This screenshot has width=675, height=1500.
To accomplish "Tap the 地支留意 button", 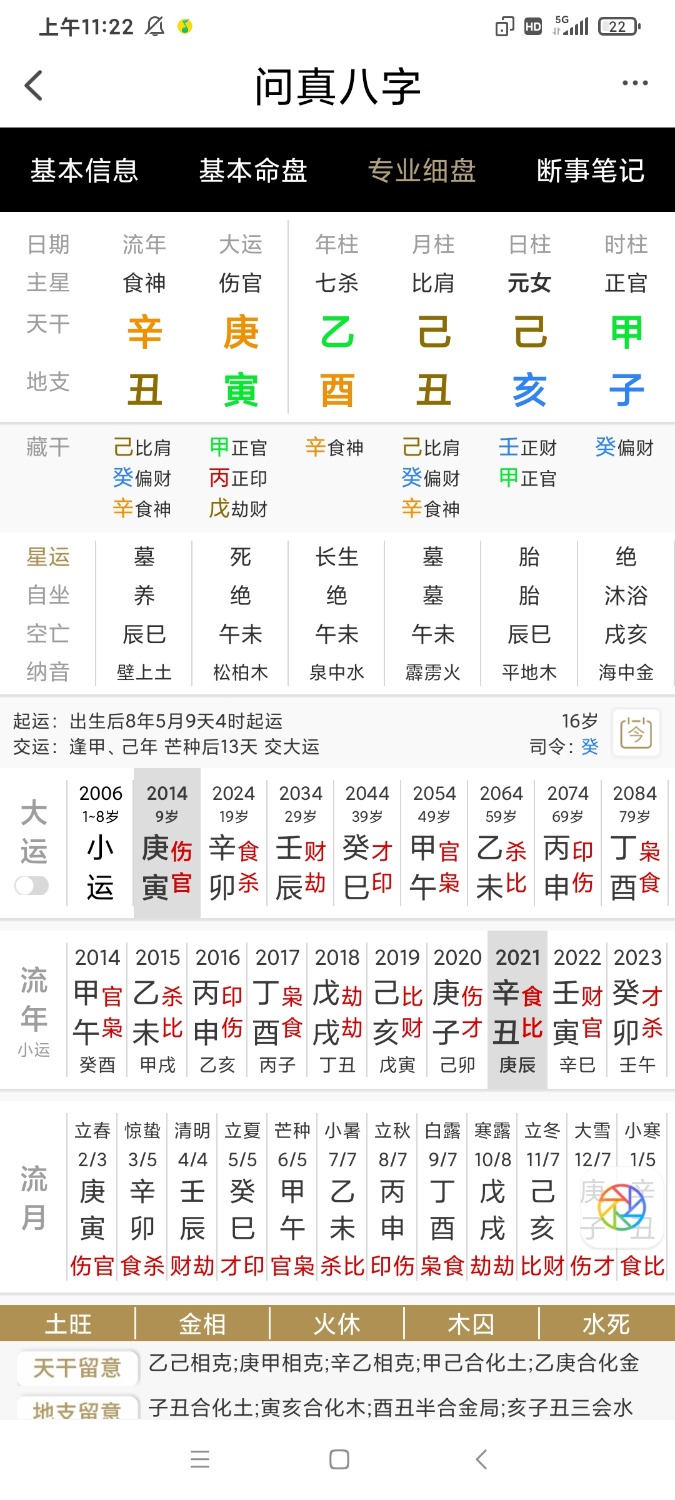I will coord(78,1407).
